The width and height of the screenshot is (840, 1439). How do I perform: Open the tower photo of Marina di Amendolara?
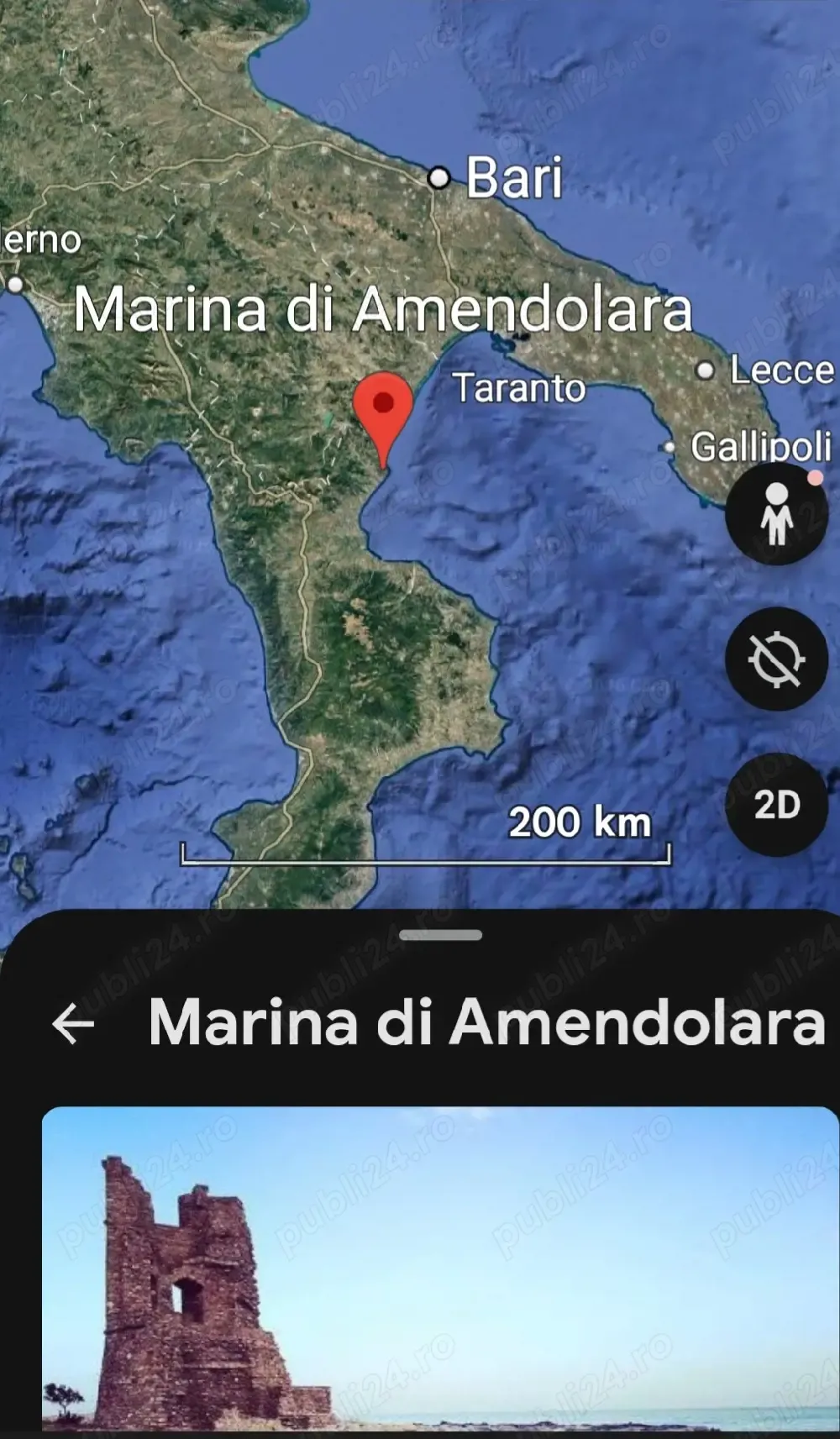(440, 1268)
